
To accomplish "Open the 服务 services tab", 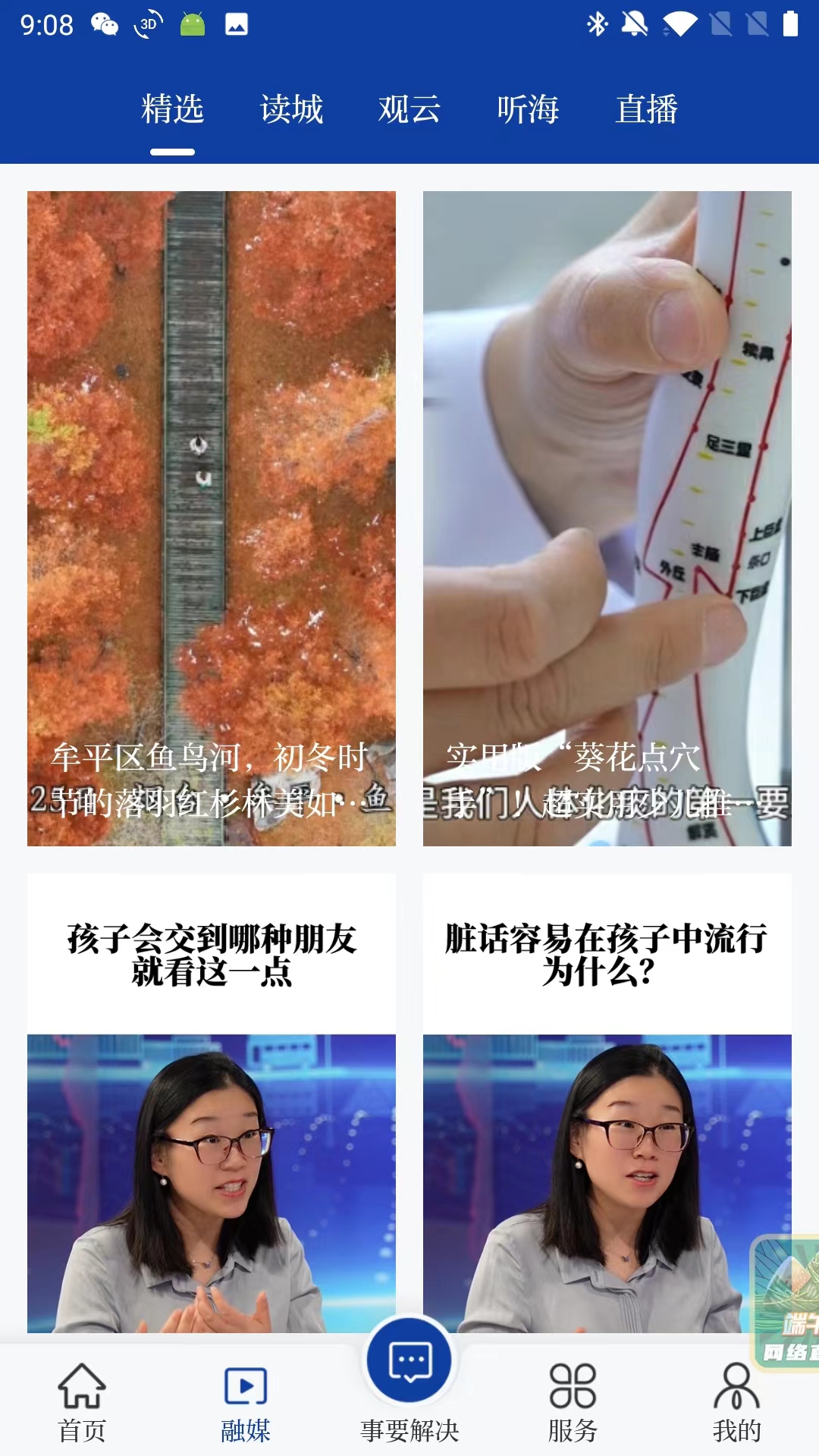I will pyautogui.click(x=573, y=1403).
